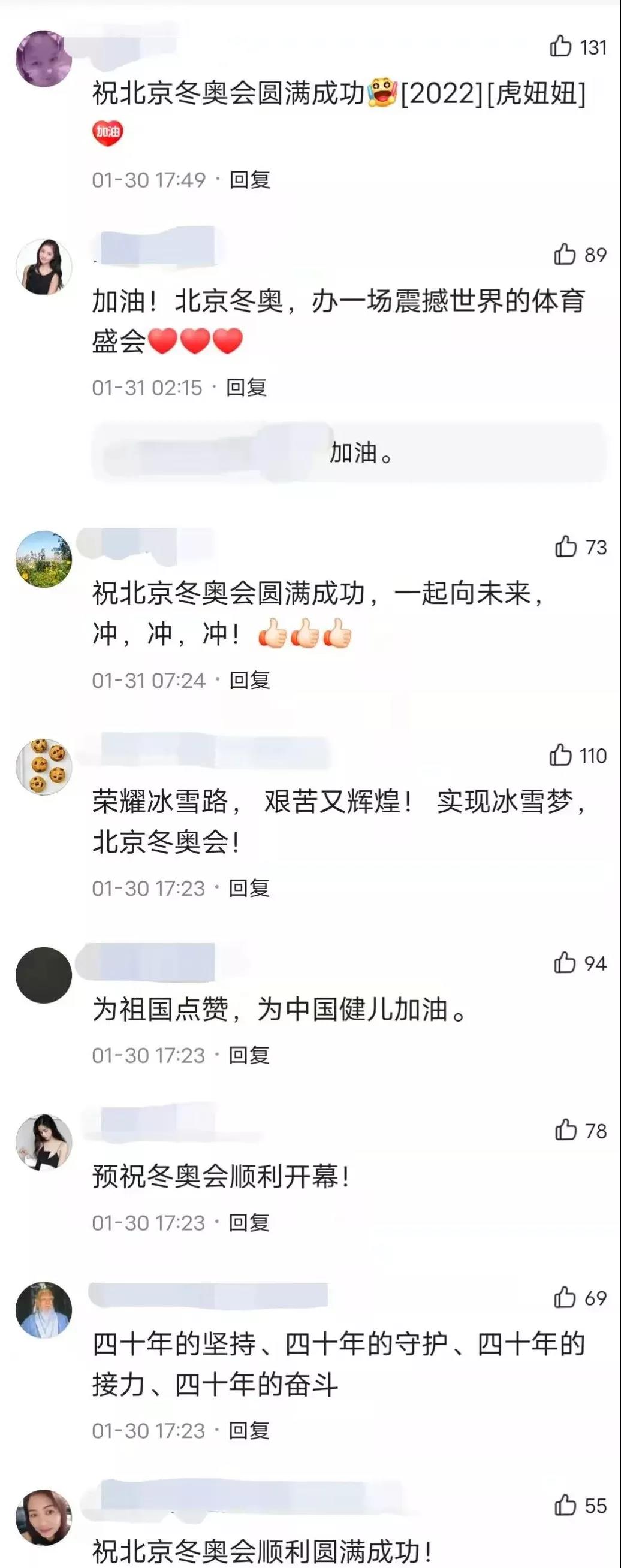Like the 震撼世界的体育盛会 comment
This screenshot has width=621, height=1568.
(x=565, y=255)
